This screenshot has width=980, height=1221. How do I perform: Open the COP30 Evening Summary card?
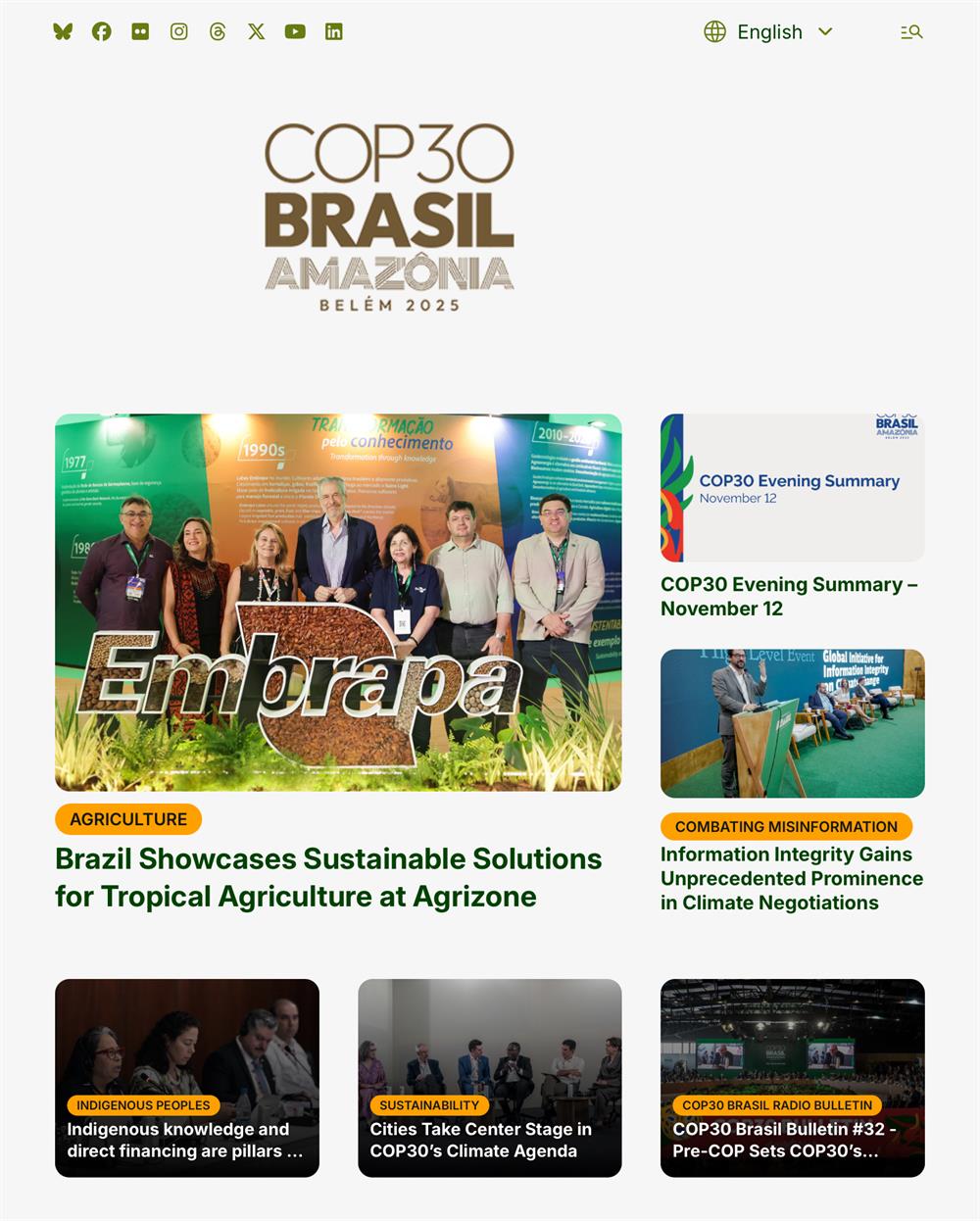[x=792, y=488]
